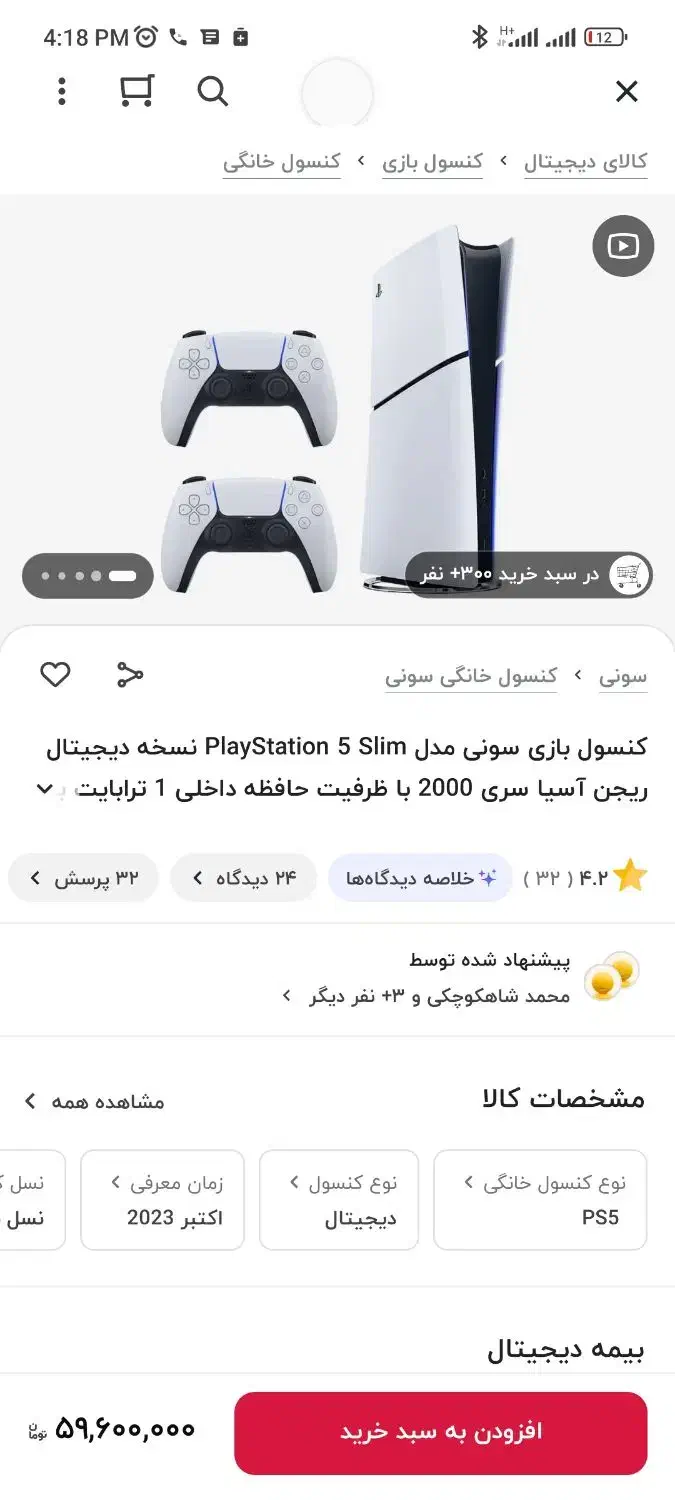
Task: Open the کنسول بازی breadcrumb
Action: coord(432,162)
